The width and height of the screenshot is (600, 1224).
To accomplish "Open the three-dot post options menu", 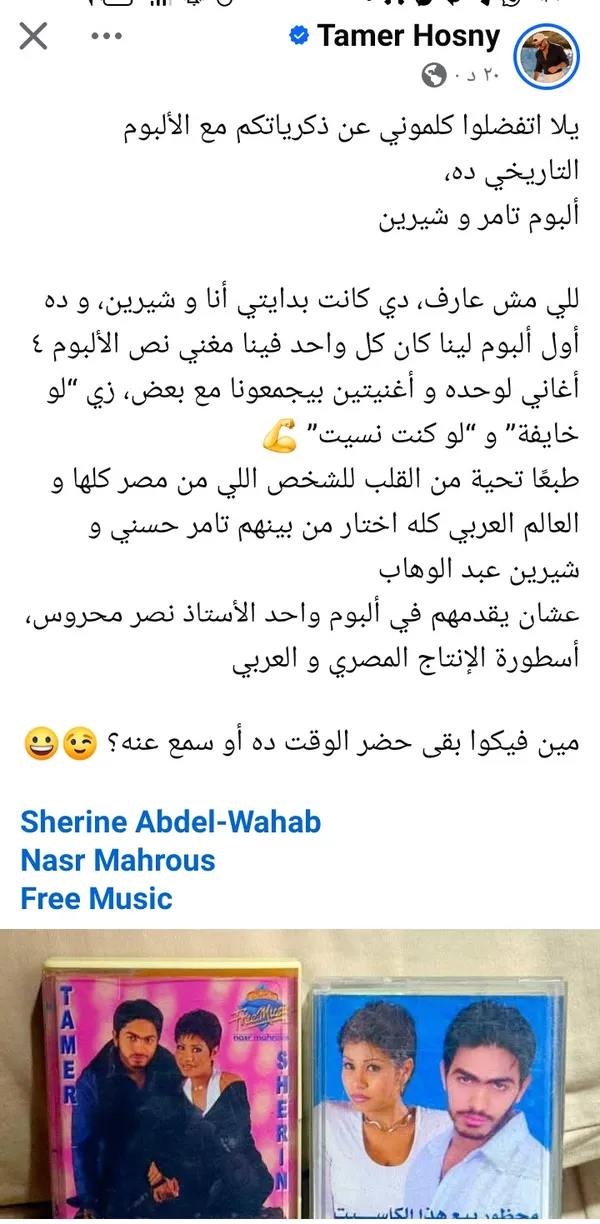I will click(x=106, y=37).
